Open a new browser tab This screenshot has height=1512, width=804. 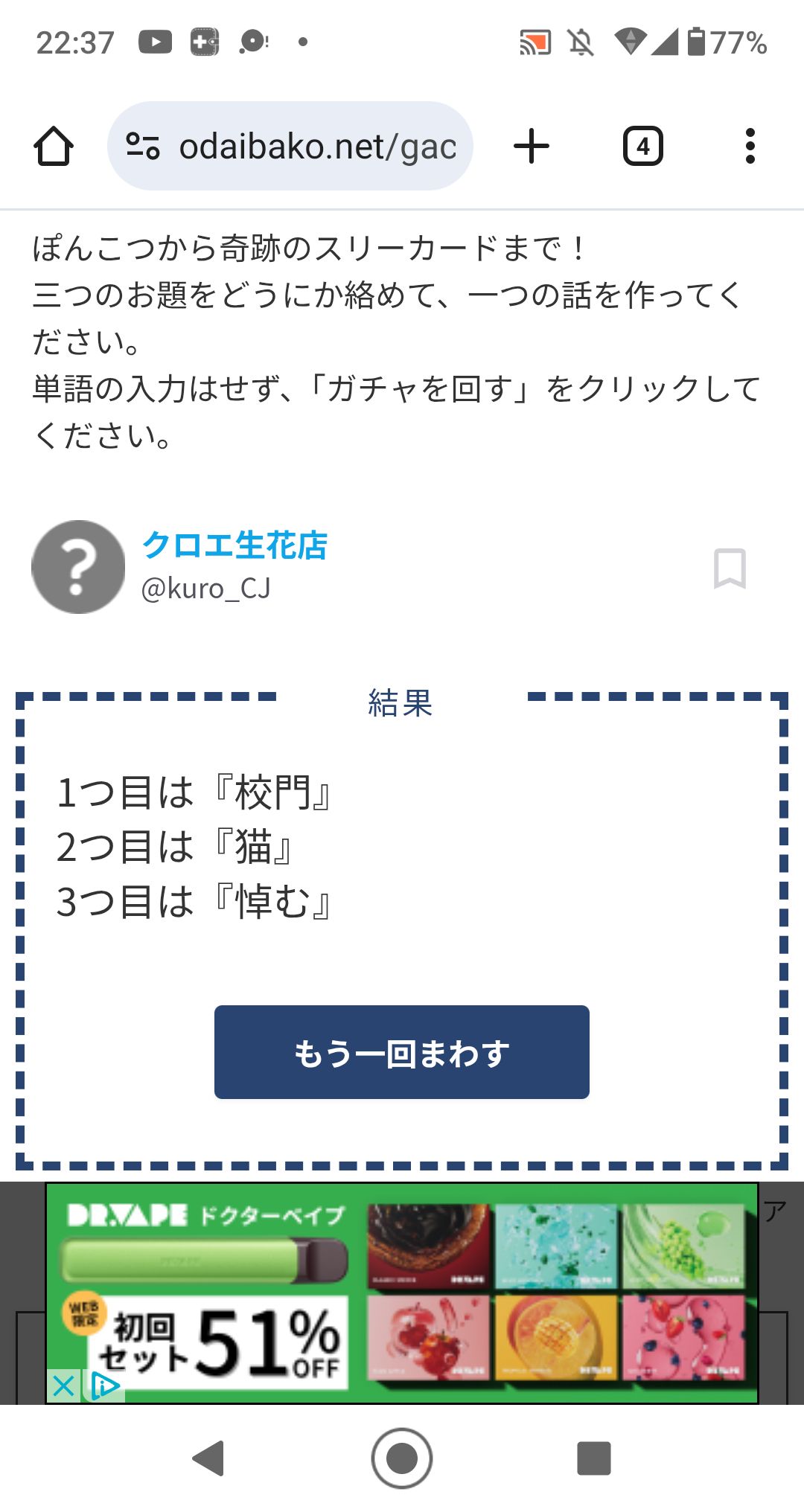click(532, 146)
